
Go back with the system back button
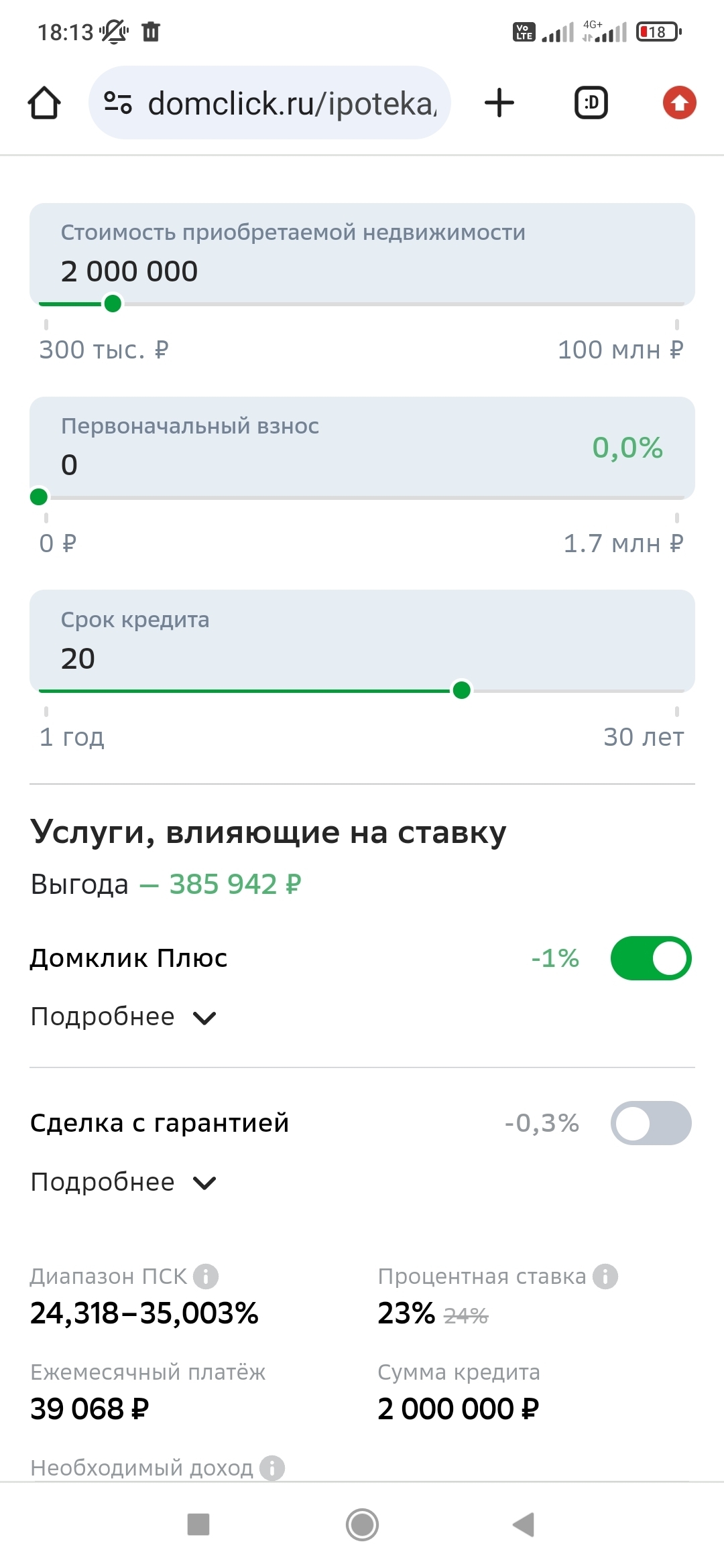point(524,1524)
